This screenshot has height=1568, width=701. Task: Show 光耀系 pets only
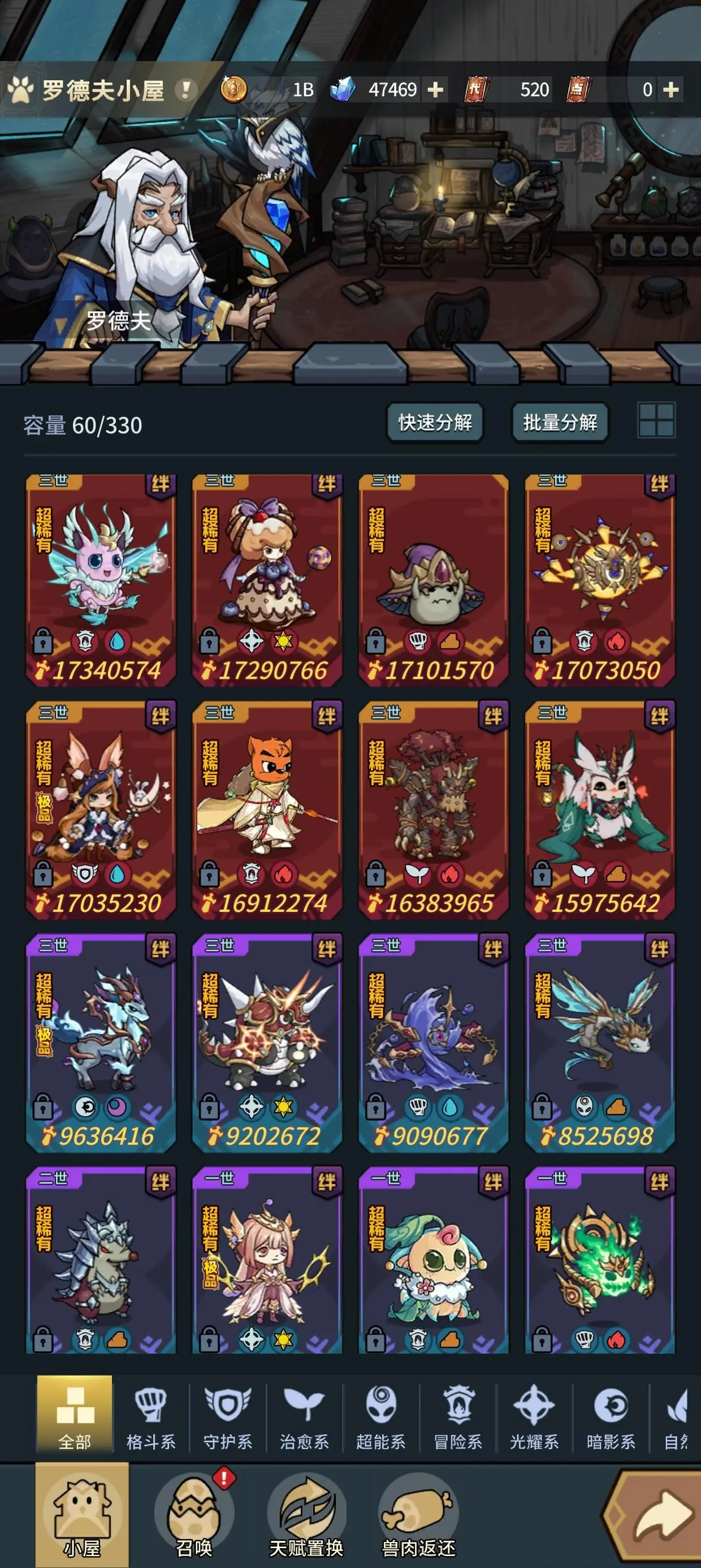tap(534, 1416)
